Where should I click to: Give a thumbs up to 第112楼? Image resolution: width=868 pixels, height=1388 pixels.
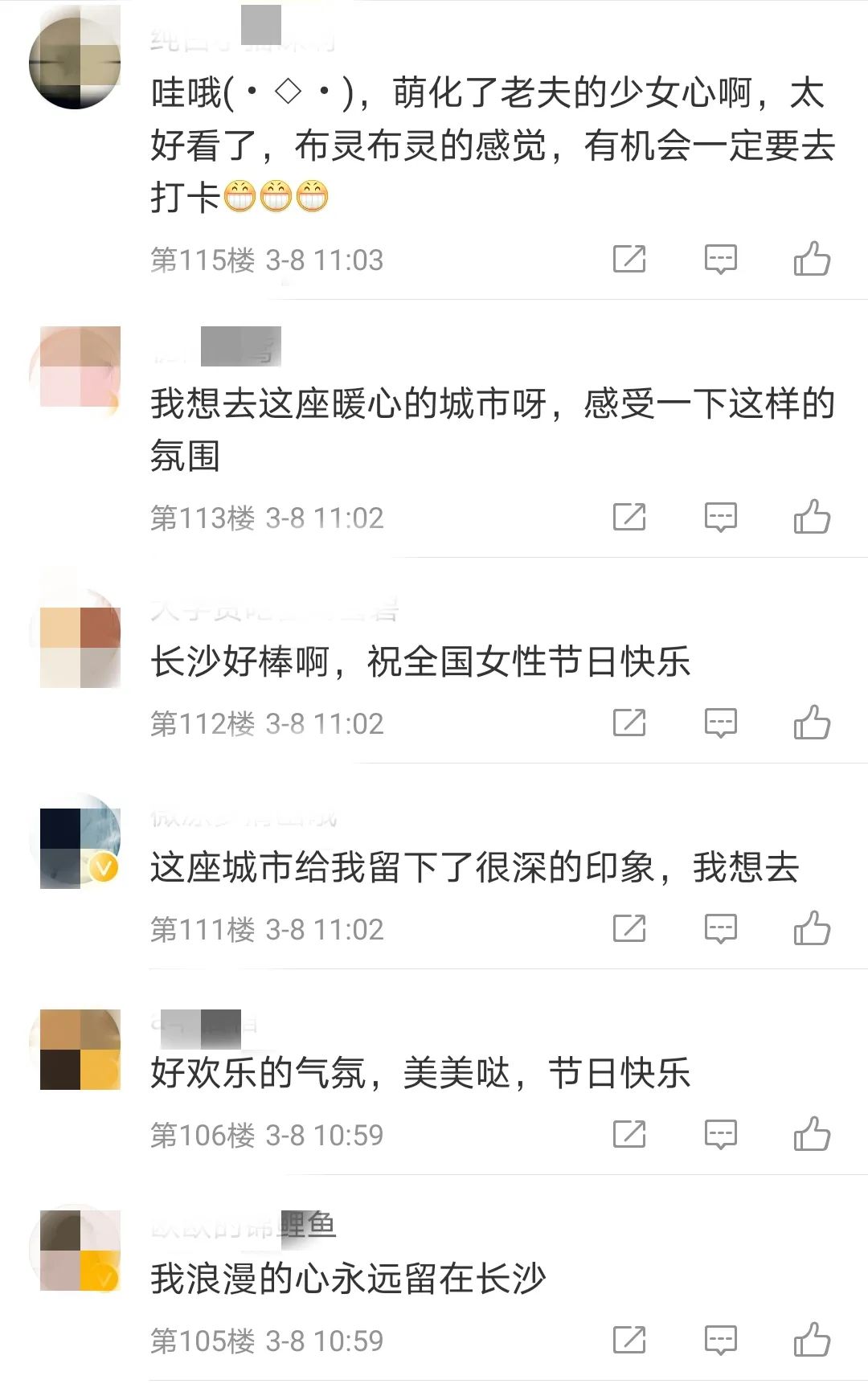(812, 723)
